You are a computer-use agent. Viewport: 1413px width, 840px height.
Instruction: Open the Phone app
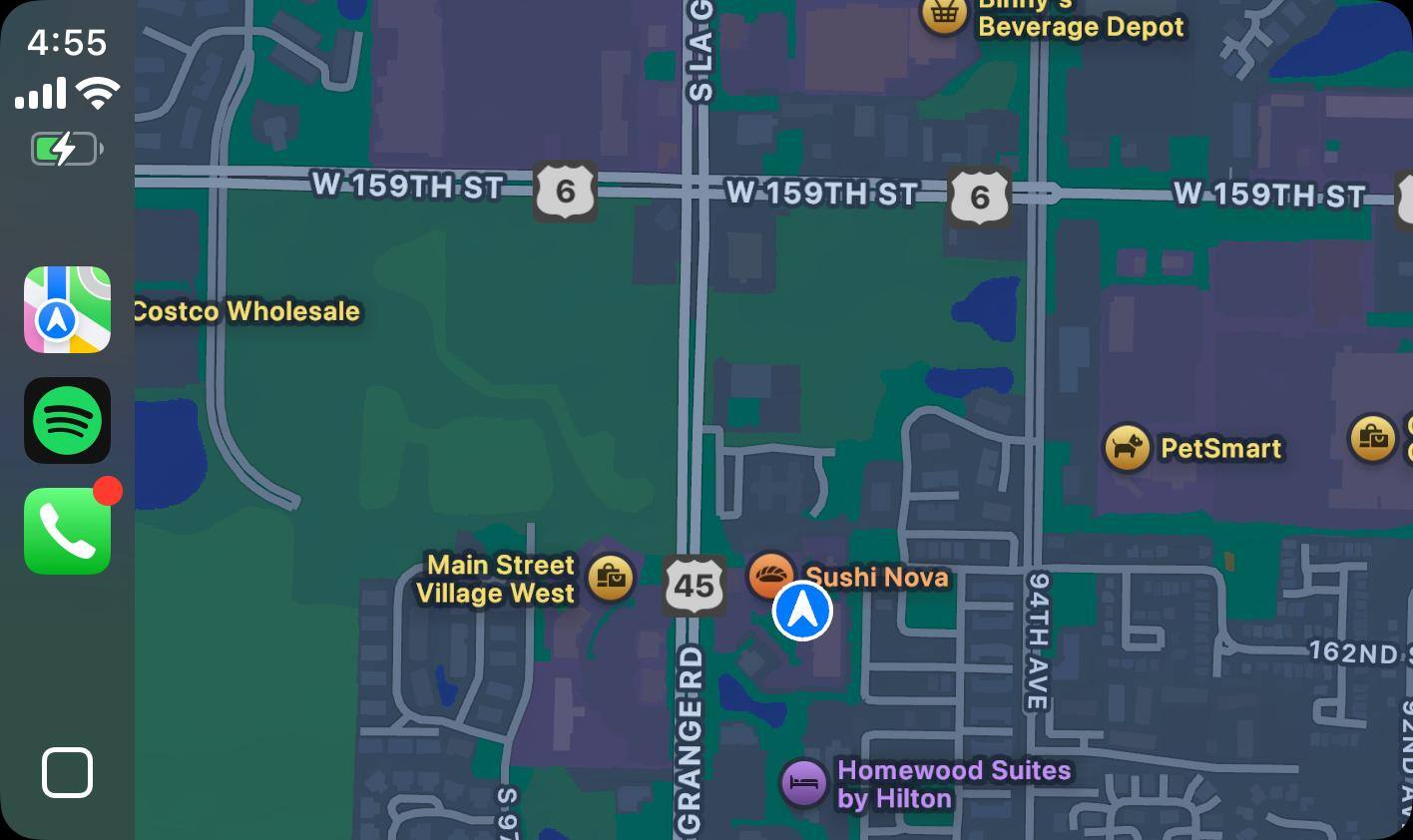pos(67,531)
